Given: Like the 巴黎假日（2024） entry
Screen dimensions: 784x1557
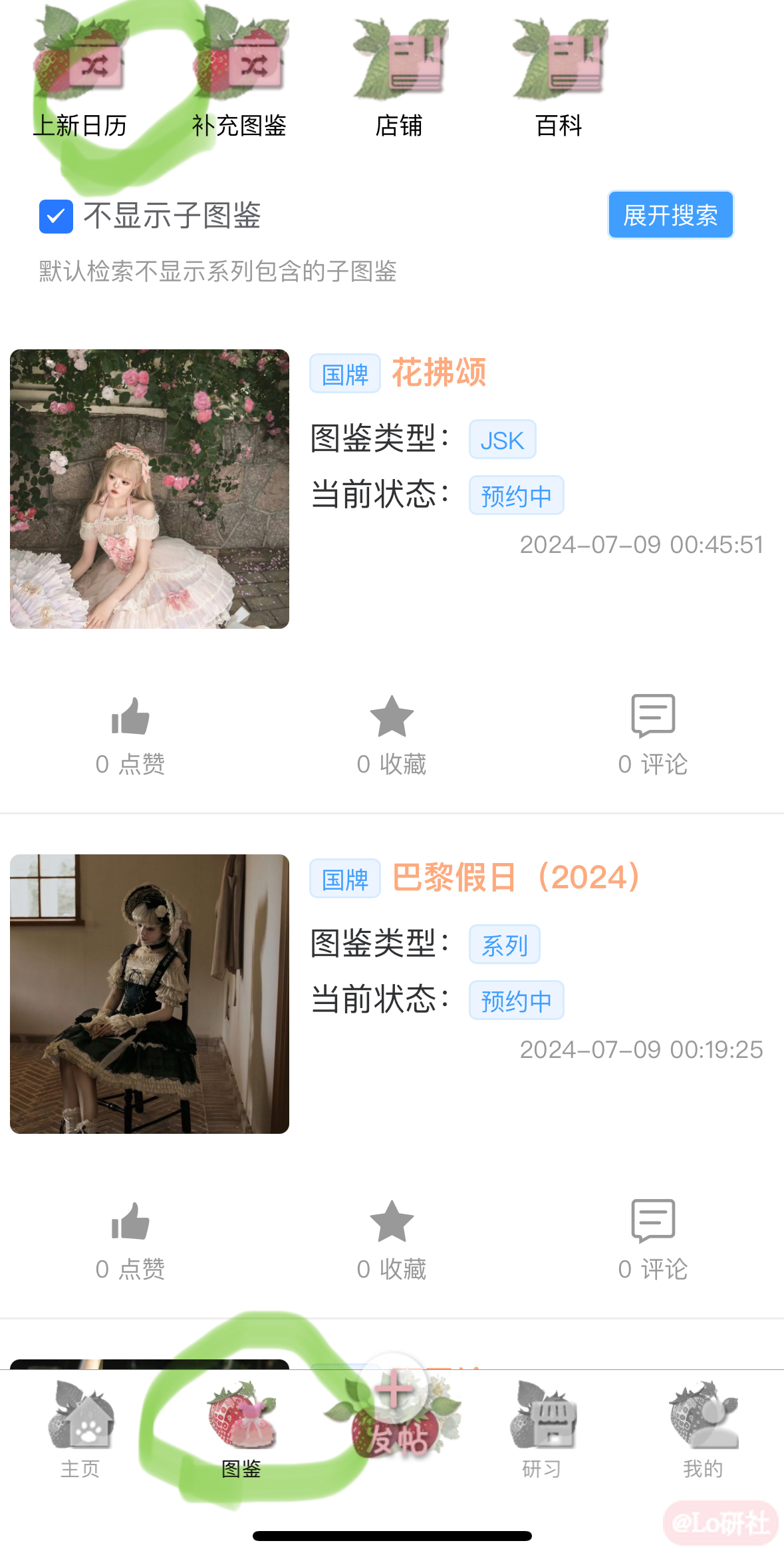Looking at the screenshot, I should click(x=130, y=1240).
